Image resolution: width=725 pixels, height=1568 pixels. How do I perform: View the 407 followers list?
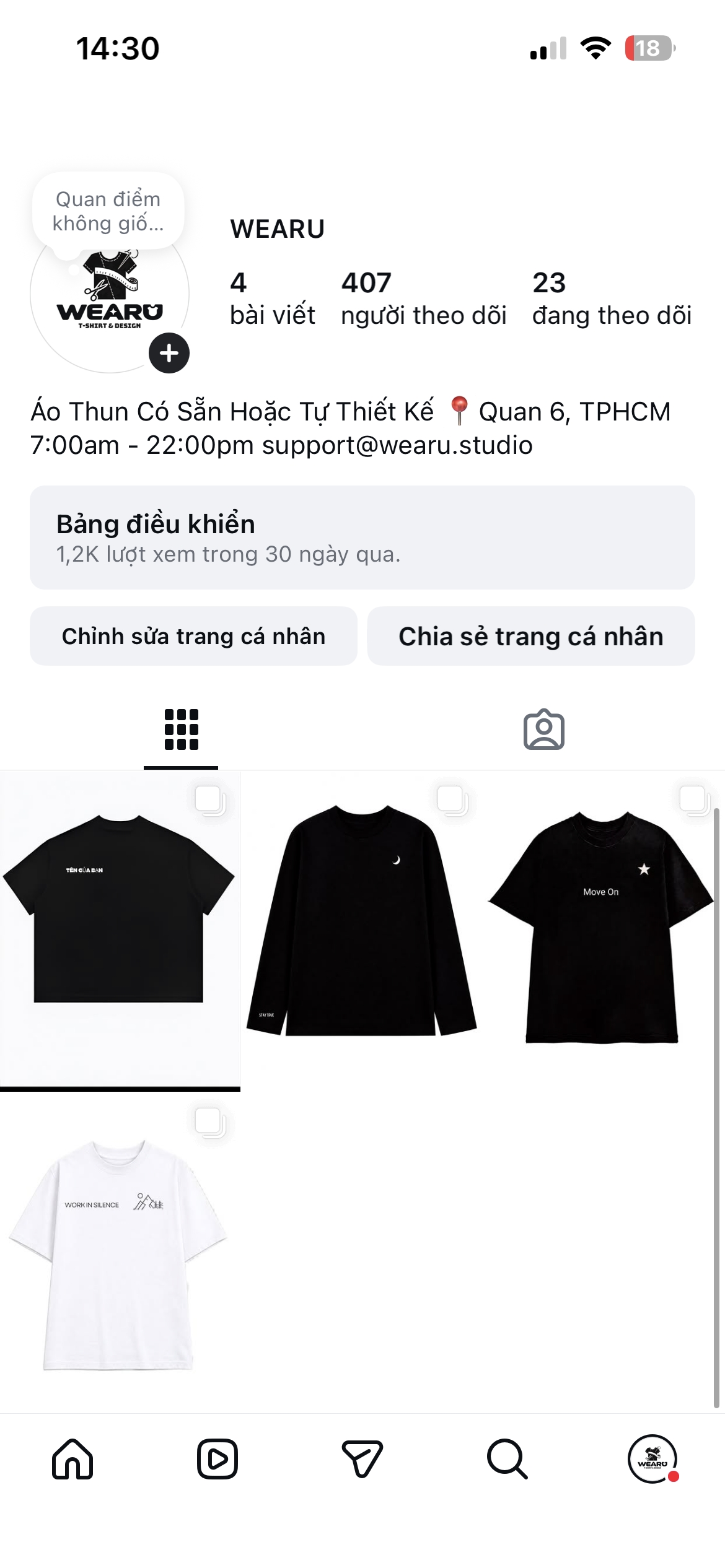pyautogui.click(x=424, y=298)
